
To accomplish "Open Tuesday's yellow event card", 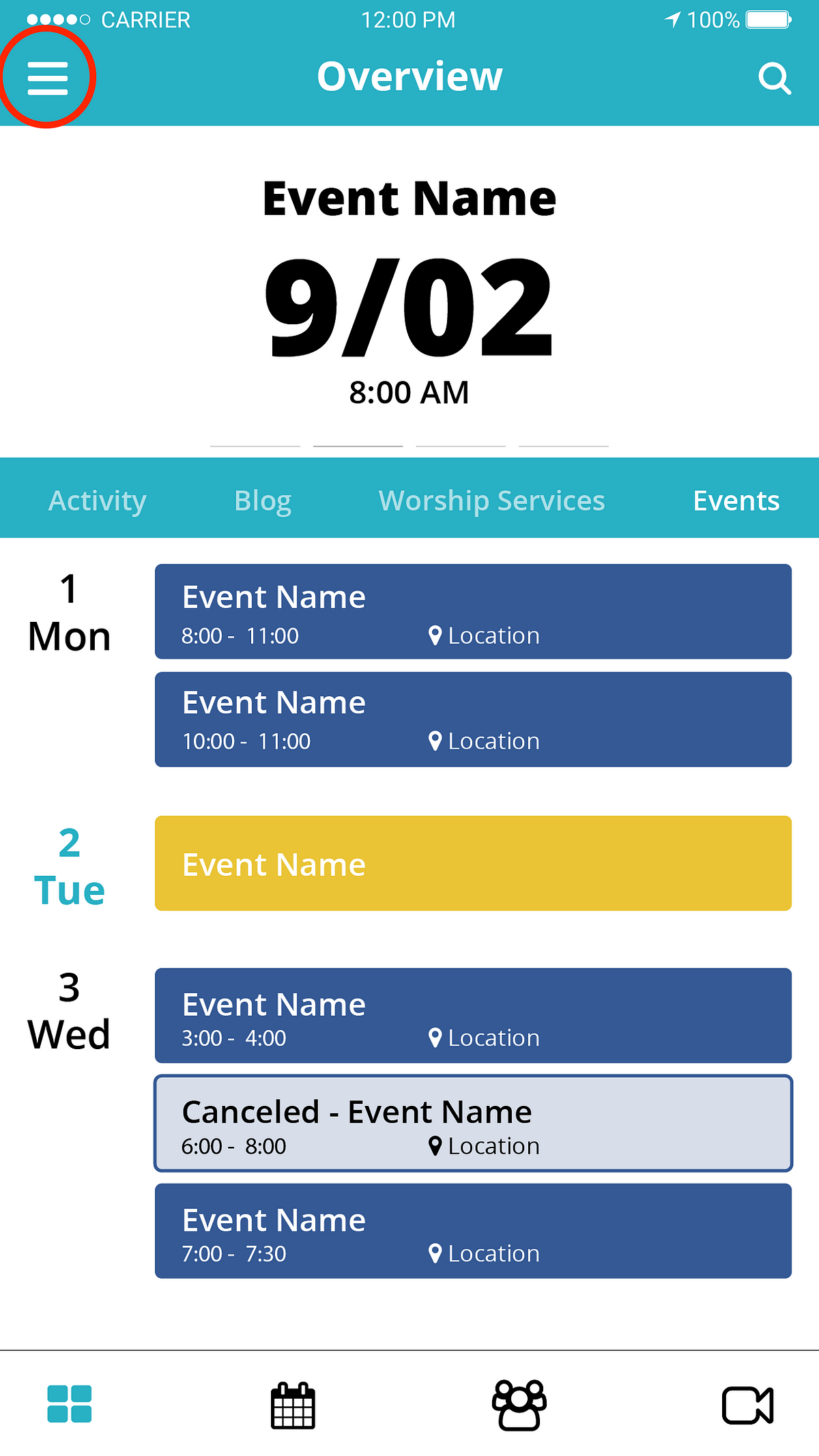I will 473,863.
